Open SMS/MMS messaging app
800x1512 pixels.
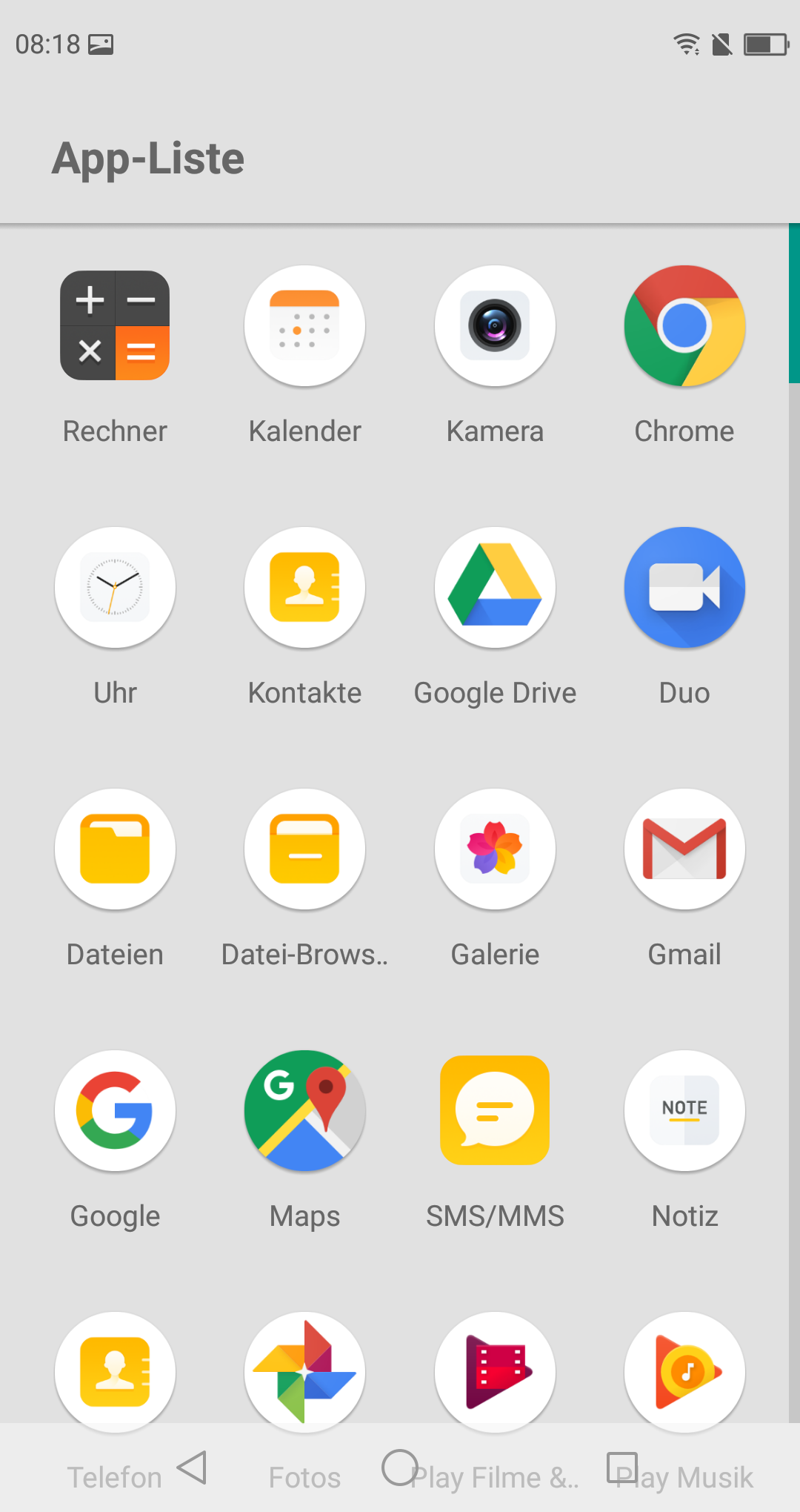[495, 1111]
